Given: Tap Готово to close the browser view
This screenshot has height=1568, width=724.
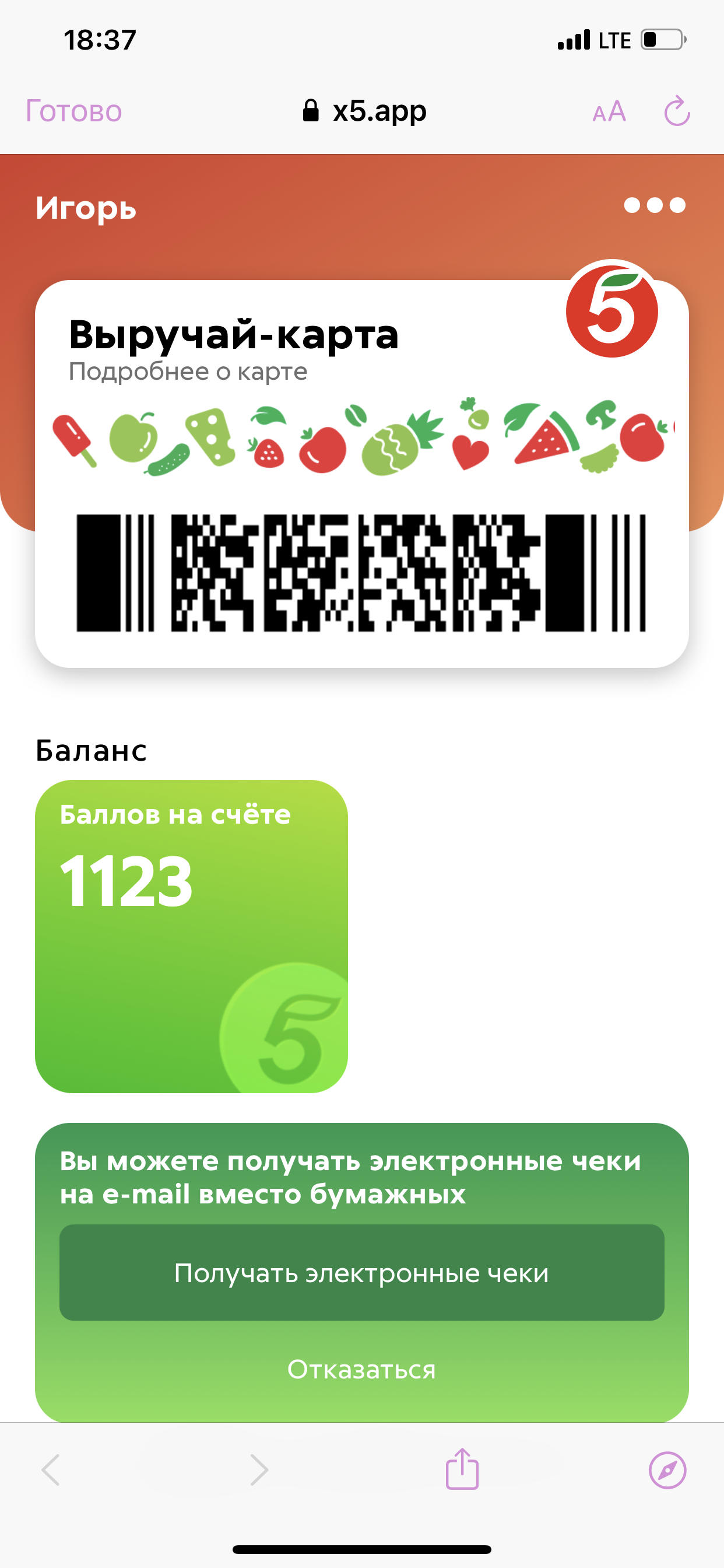Looking at the screenshot, I should tap(73, 111).
